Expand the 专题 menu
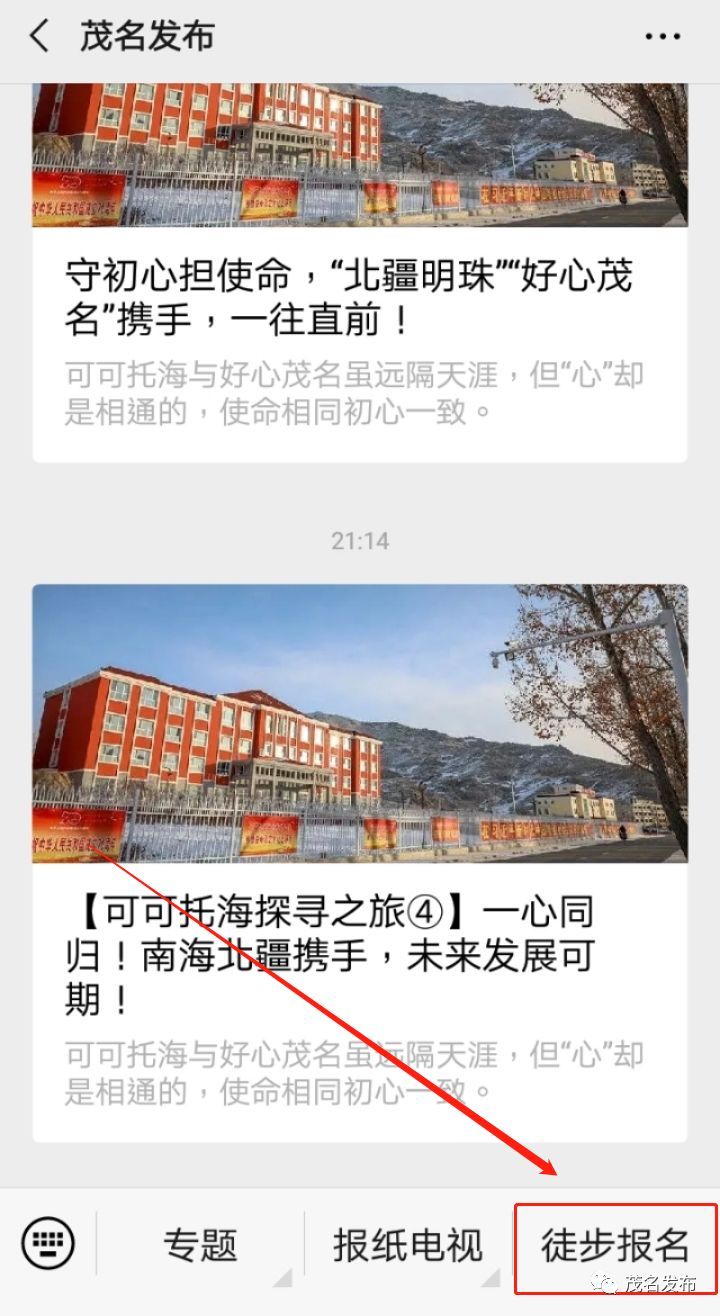Image resolution: width=720 pixels, height=1316 pixels. (201, 1245)
